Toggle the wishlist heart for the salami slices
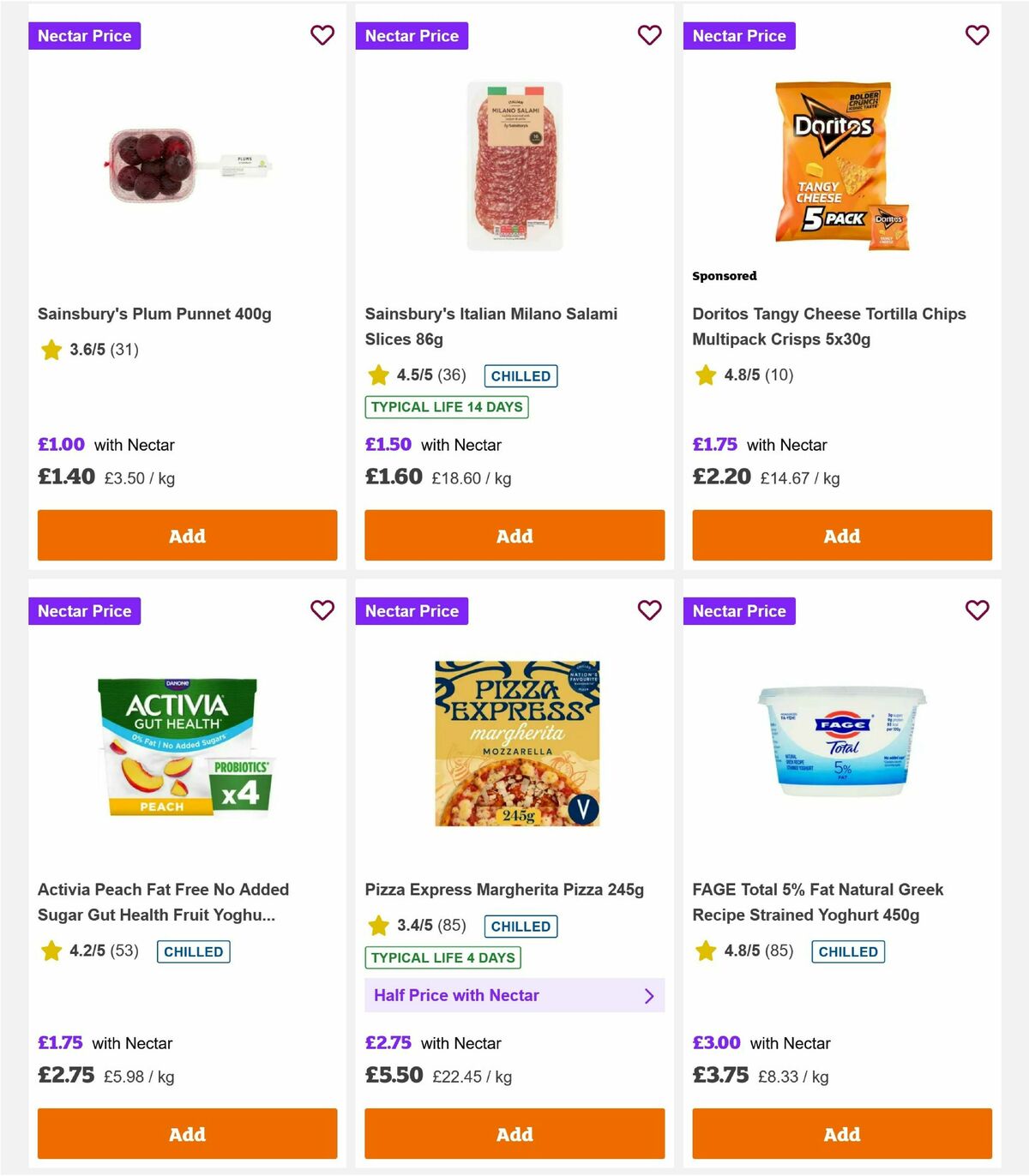The height and width of the screenshot is (1176, 1029). (650, 35)
